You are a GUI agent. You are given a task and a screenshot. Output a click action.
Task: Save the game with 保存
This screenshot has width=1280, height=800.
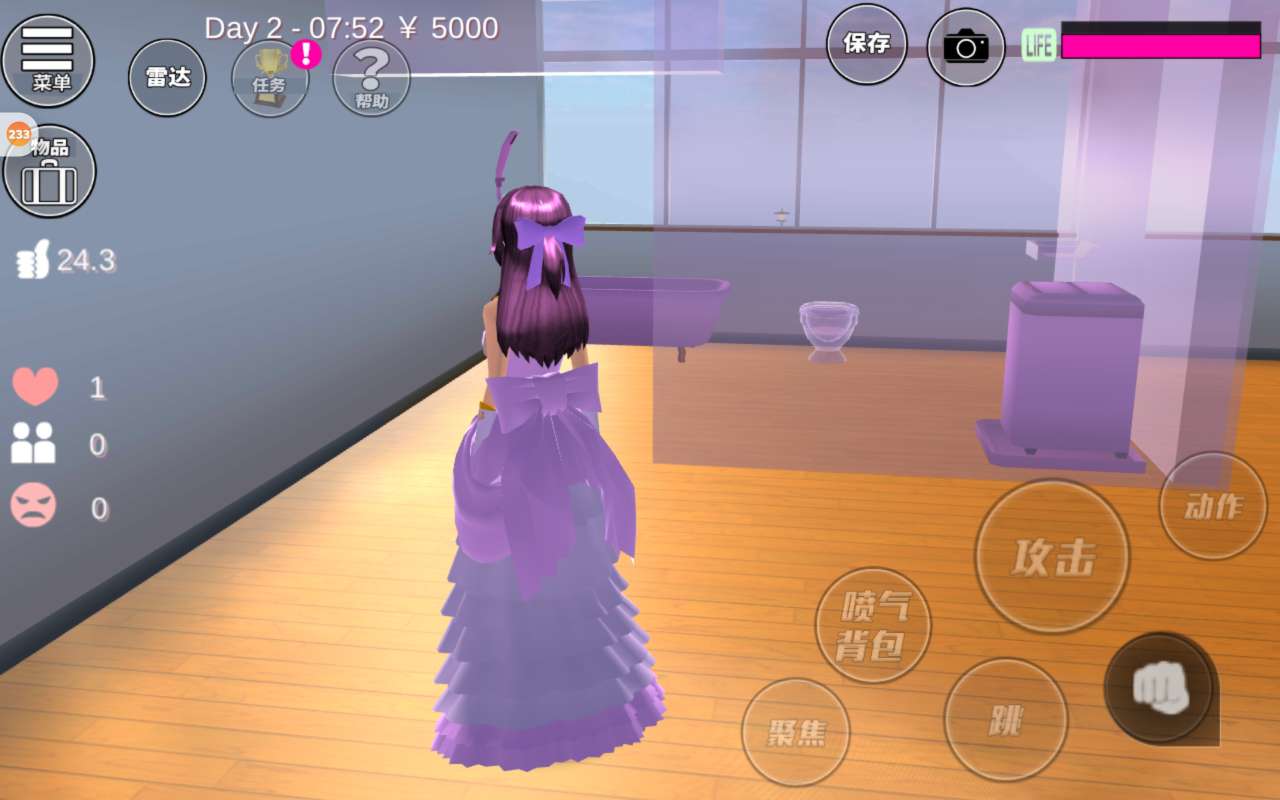(866, 44)
